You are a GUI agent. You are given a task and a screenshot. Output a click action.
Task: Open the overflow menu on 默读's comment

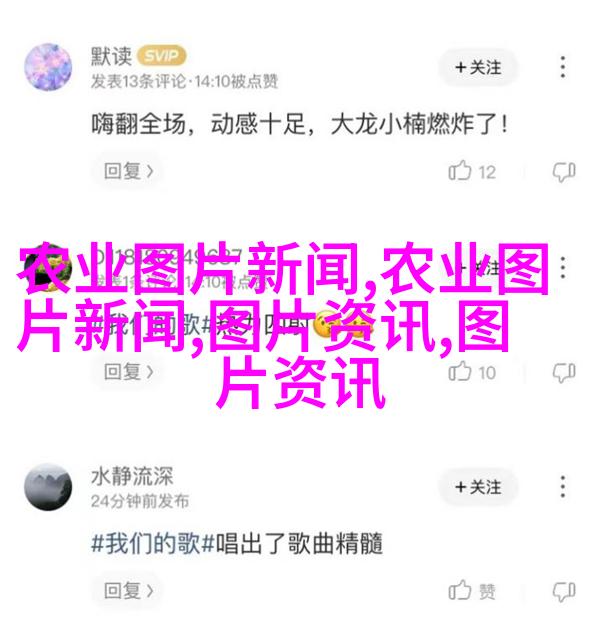point(565,68)
